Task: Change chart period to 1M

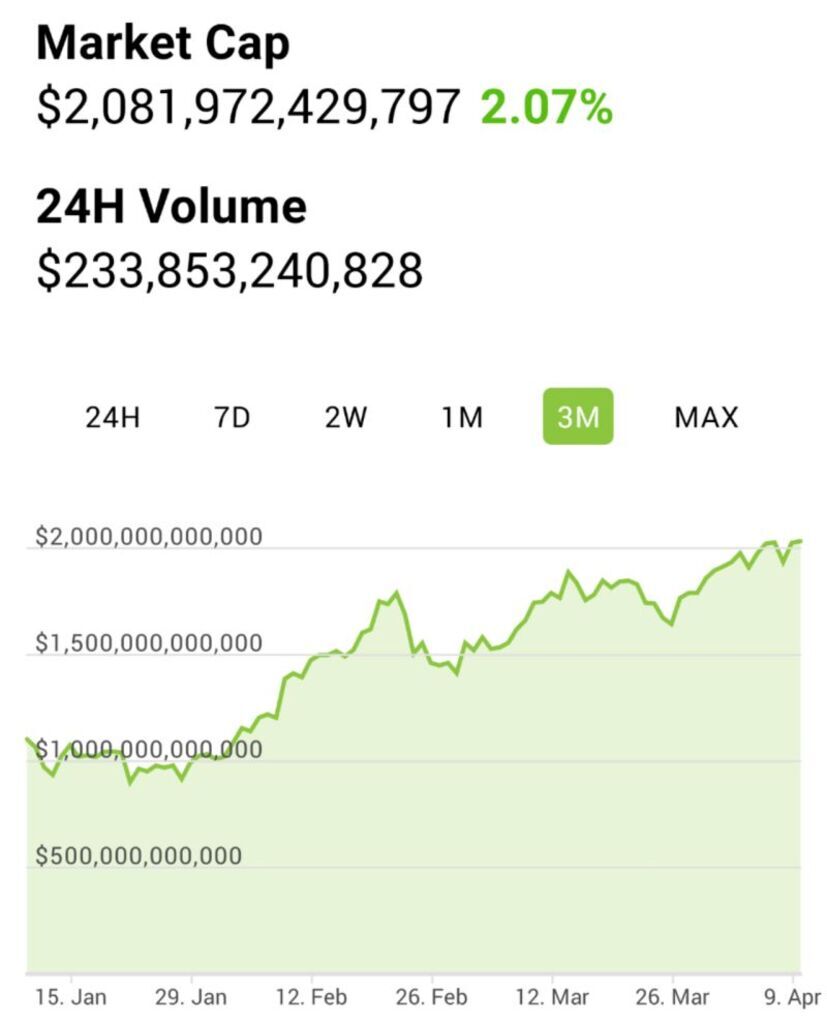Action: [x=462, y=417]
